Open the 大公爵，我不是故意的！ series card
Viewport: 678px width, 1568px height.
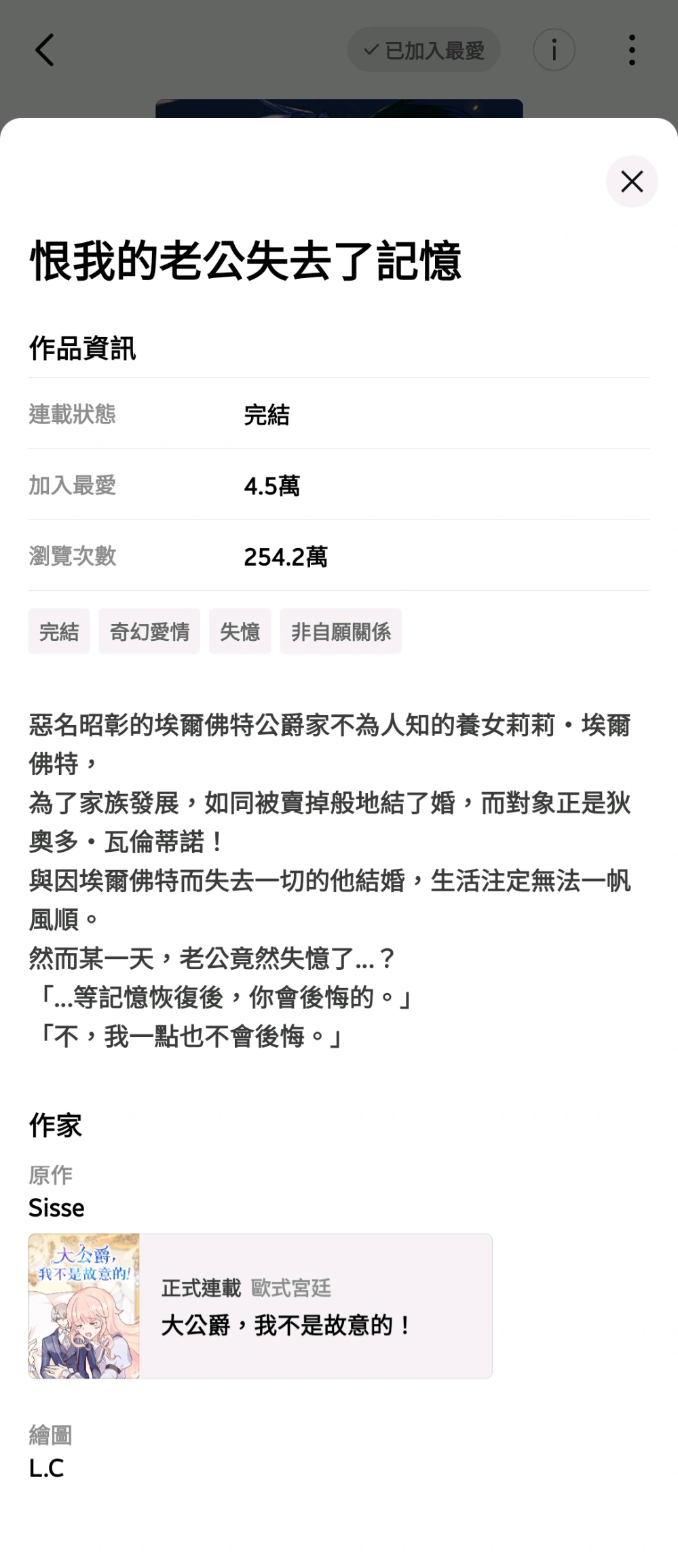tap(261, 1306)
